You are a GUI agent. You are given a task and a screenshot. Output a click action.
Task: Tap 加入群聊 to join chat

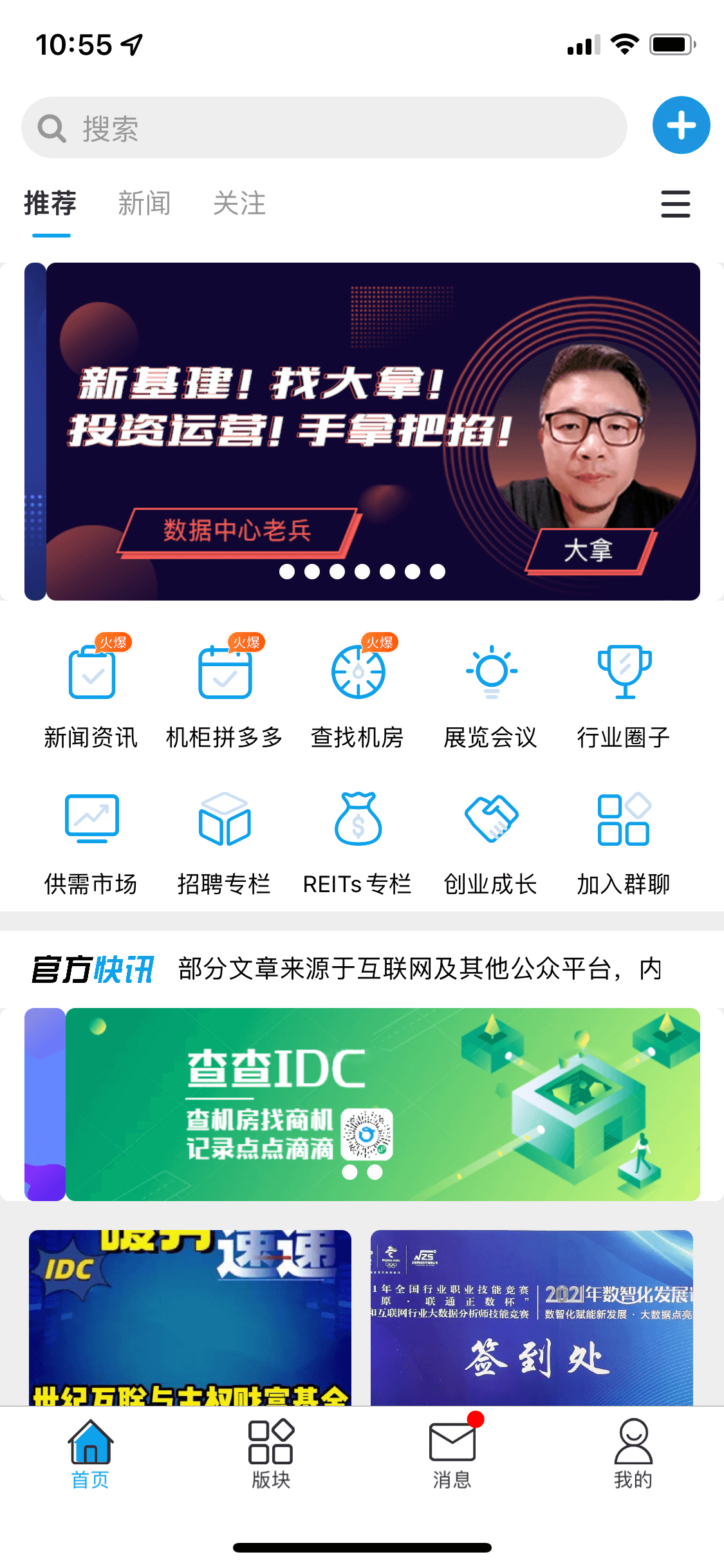(624, 843)
